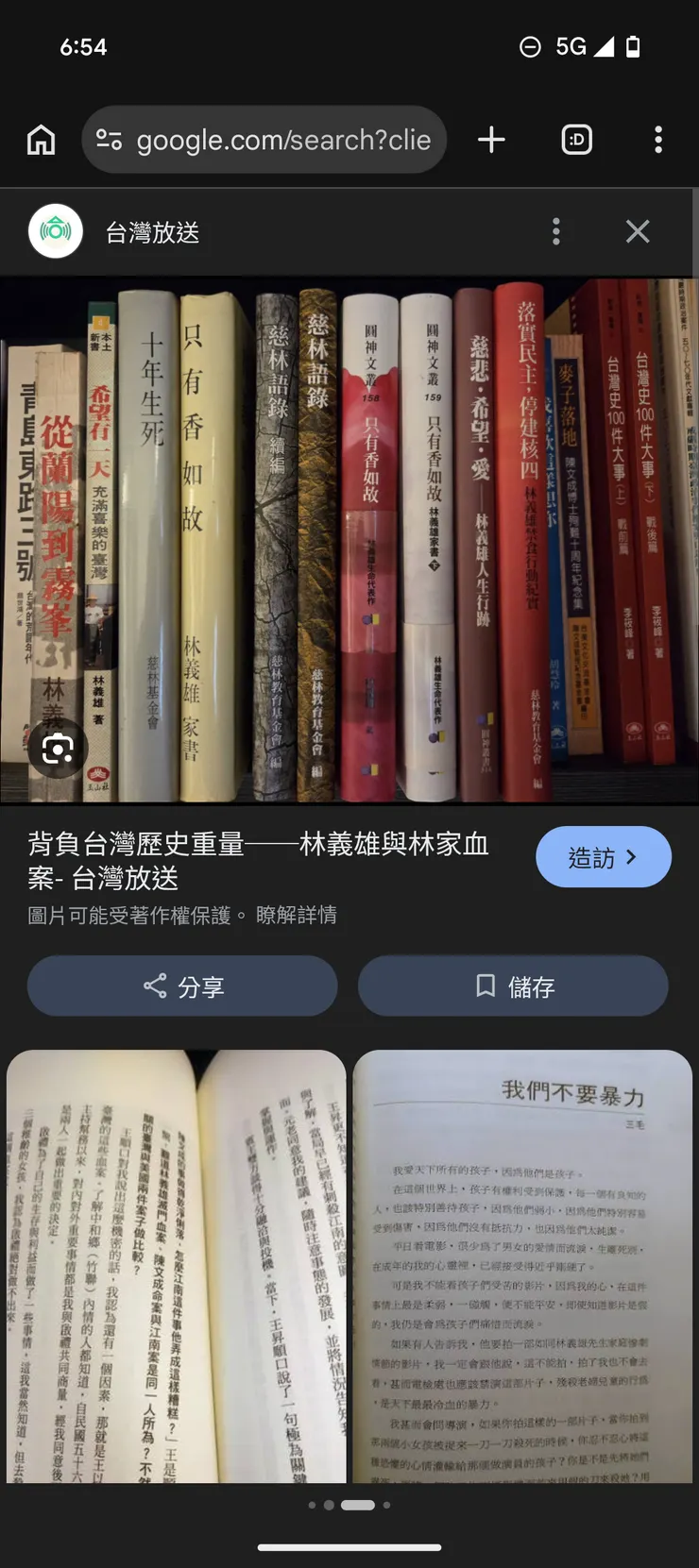
Task: Open the three-dot menu beside 台灣放送
Action: click(x=556, y=230)
